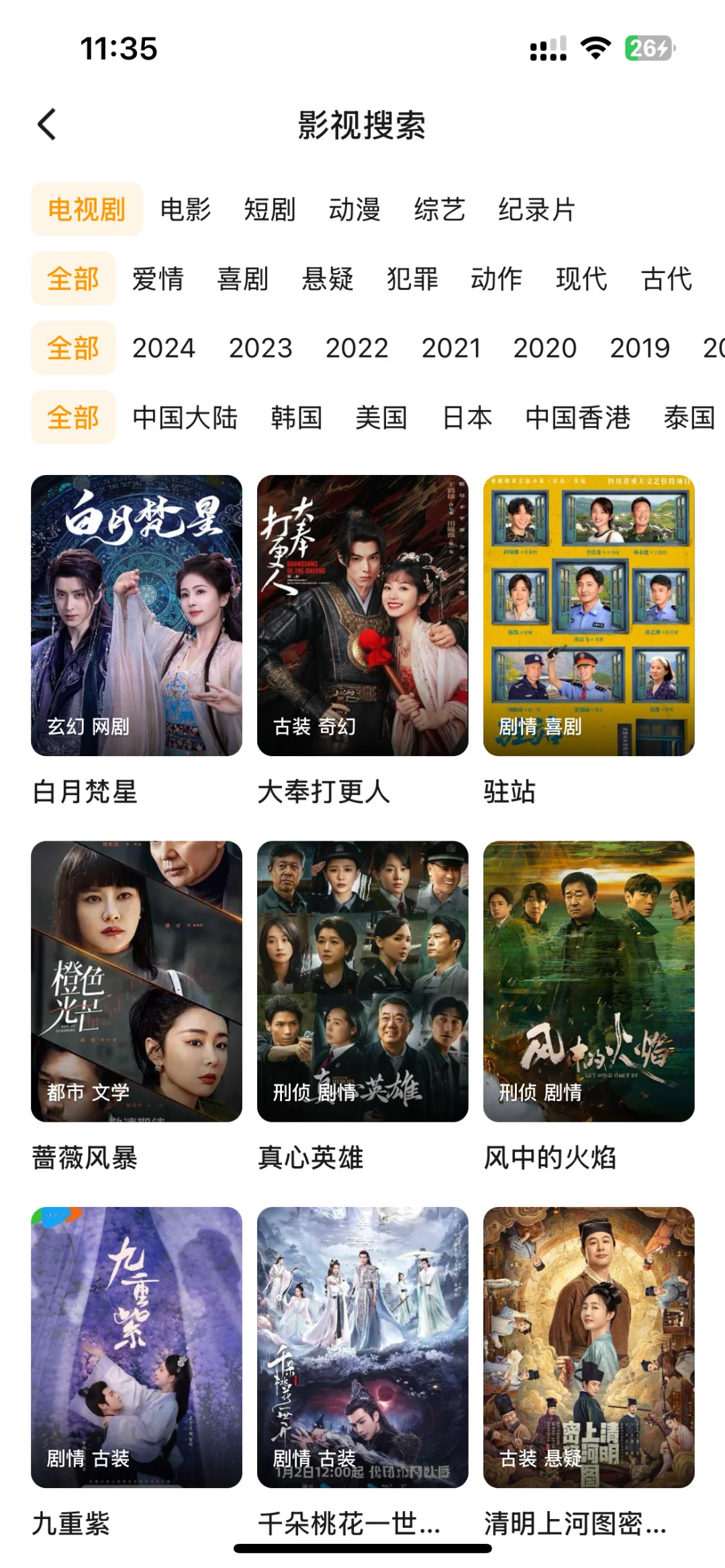Filter shows by year 2024
This screenshot has height=1568, width=725.
pos(164,348)
